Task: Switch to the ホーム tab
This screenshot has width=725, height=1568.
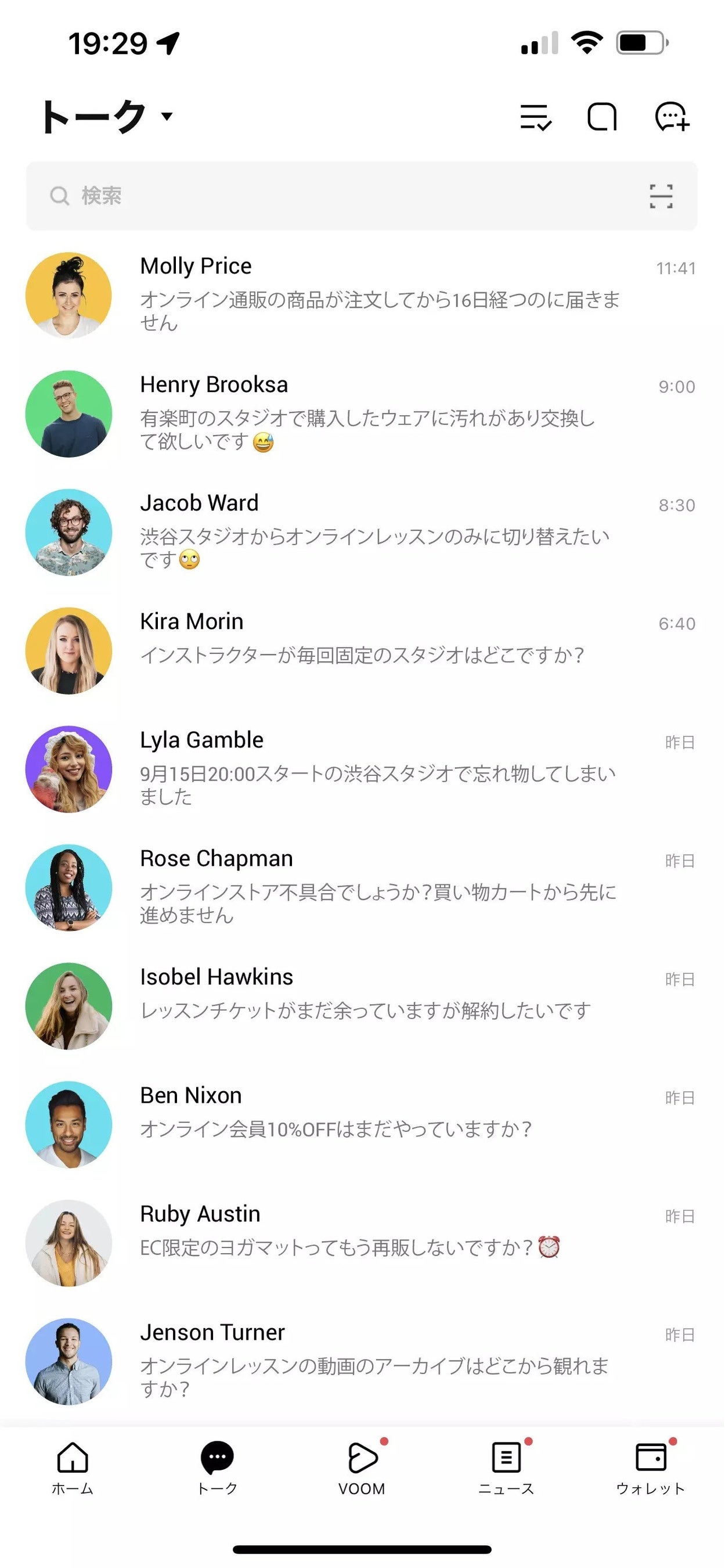Action: [x=73, y=1468]
